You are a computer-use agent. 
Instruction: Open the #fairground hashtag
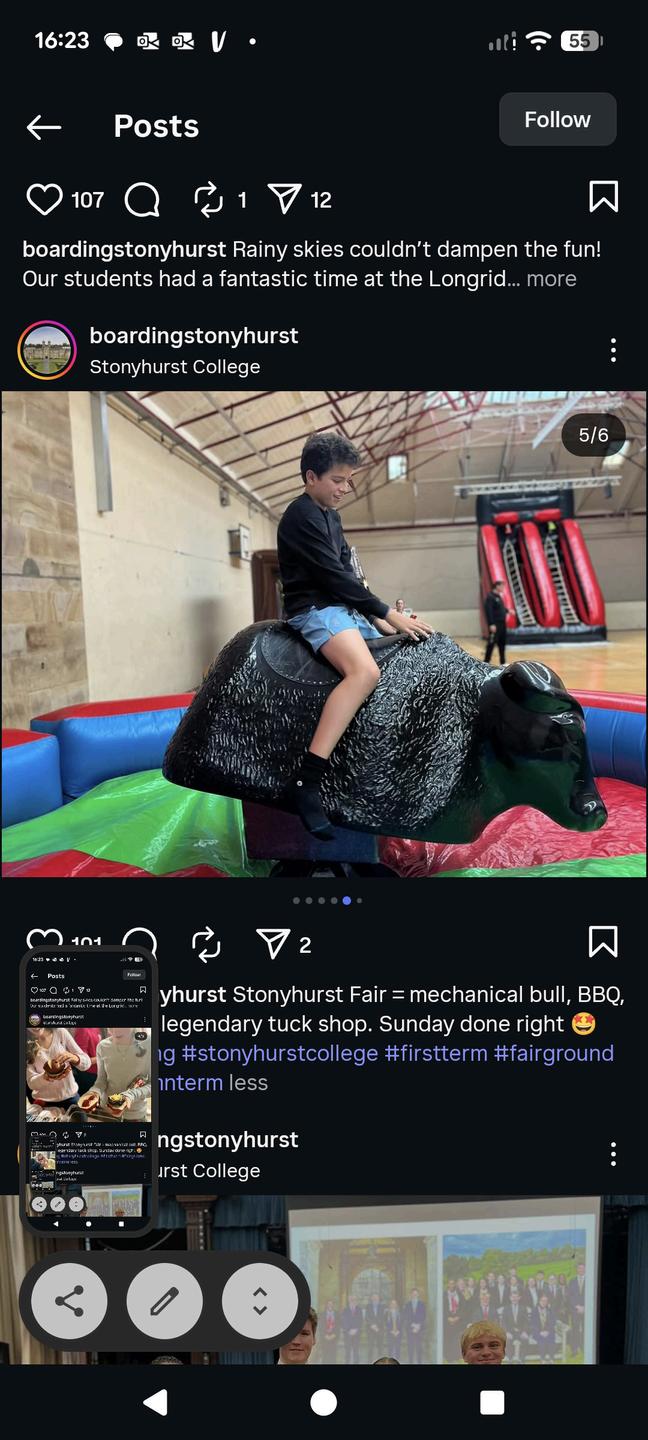(x=553, y=1053)
